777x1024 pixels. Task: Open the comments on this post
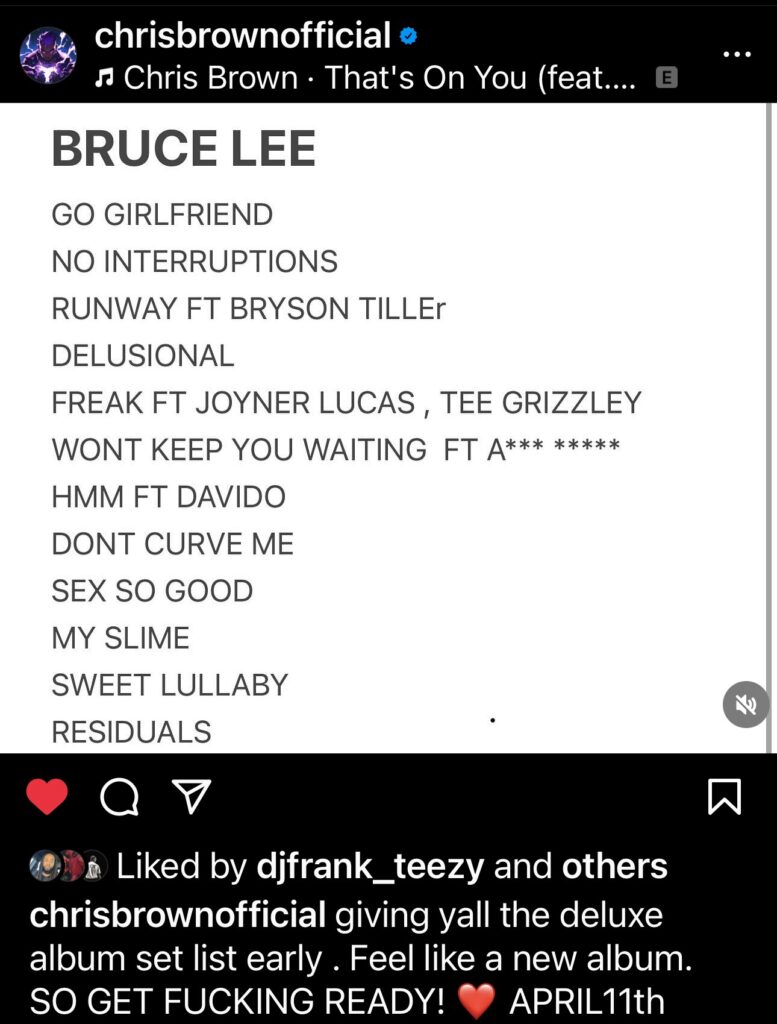point(120,797)
